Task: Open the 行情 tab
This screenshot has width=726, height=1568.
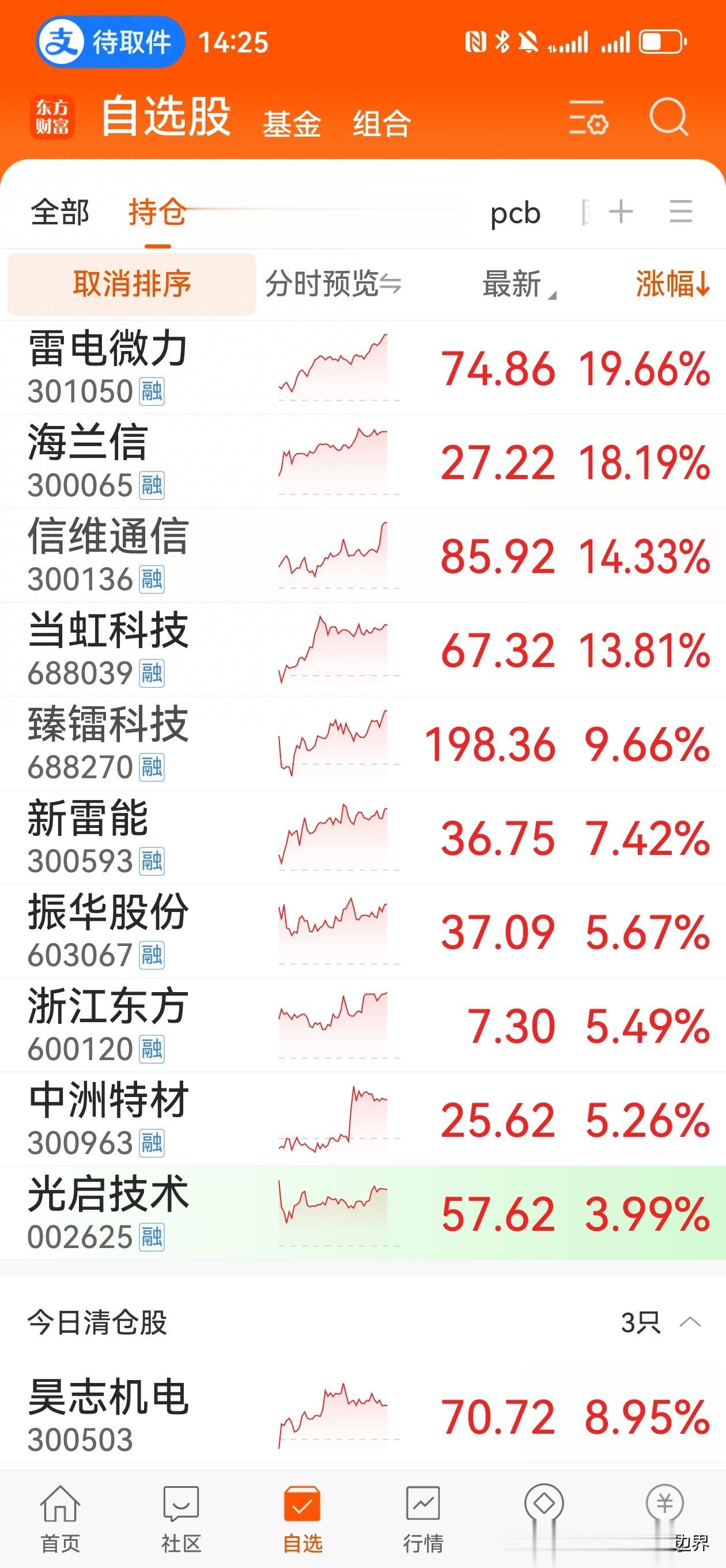Action: tap(423, 1518)
